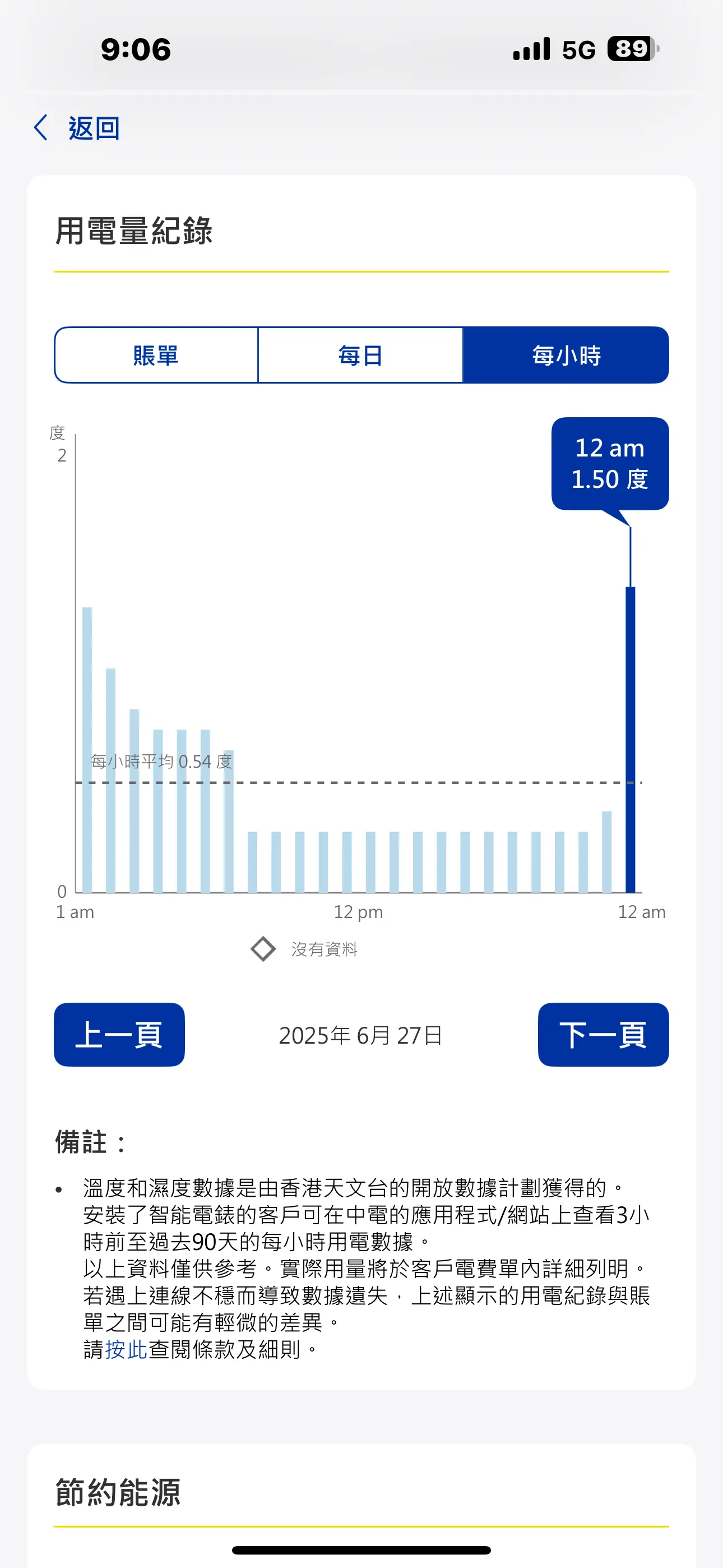Switch to the 賬單 tab
The height and width of the screenshot is (1568, 723).
pyautogui.click(x=156, y=355)
